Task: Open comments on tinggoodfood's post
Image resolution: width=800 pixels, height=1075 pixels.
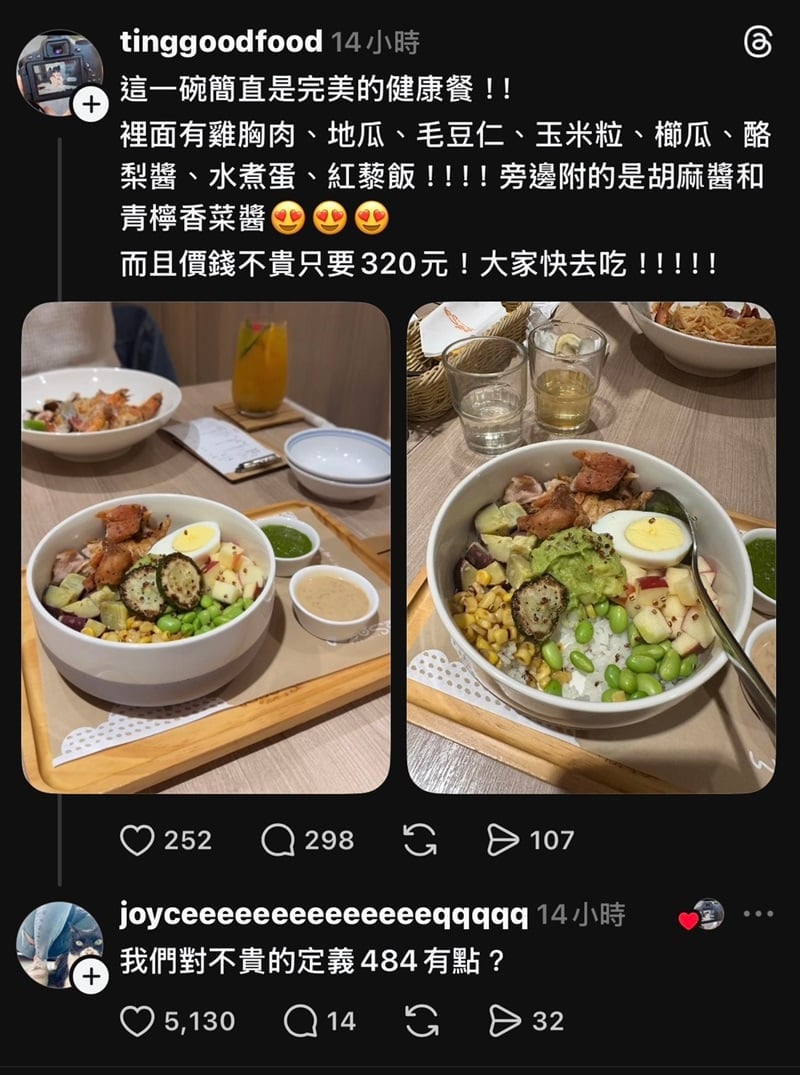Action: pos(278,840)
